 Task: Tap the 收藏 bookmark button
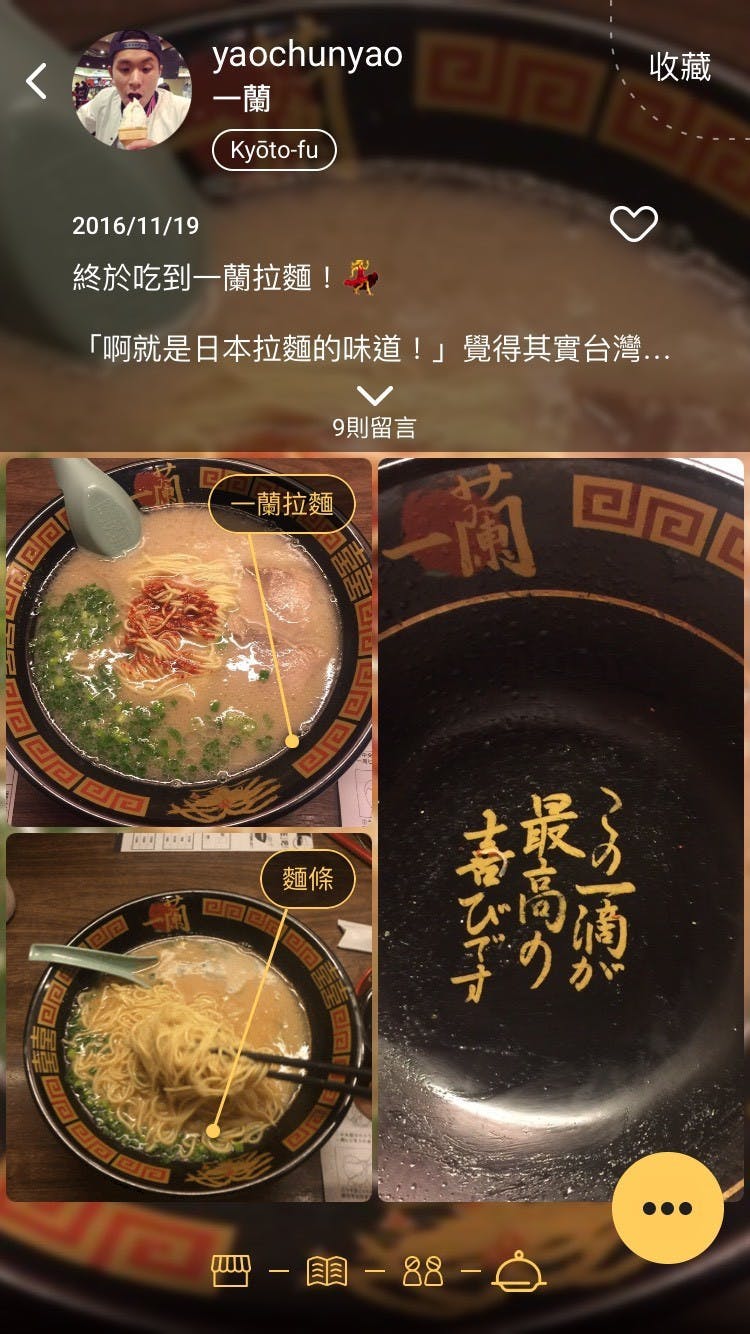pos(679,67)
